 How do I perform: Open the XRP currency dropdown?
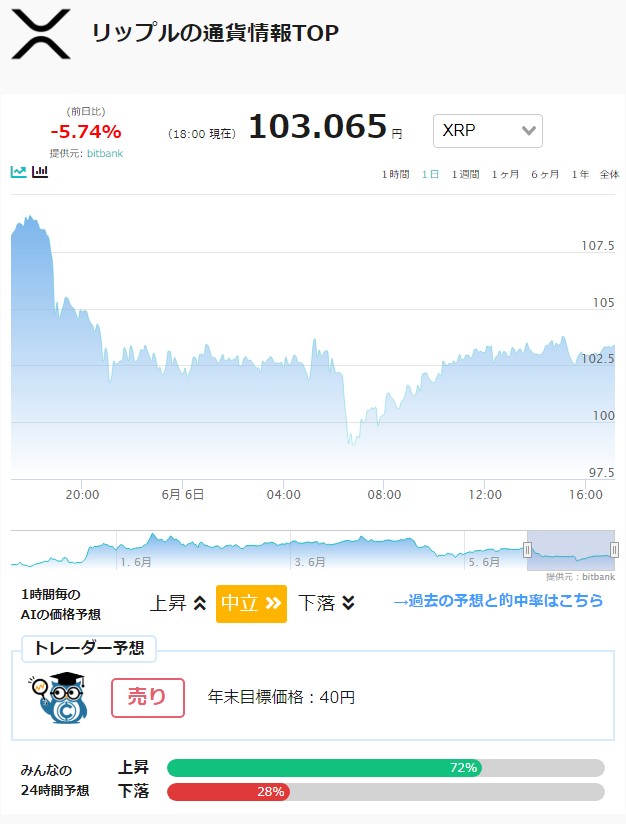[x=487, y=131]
